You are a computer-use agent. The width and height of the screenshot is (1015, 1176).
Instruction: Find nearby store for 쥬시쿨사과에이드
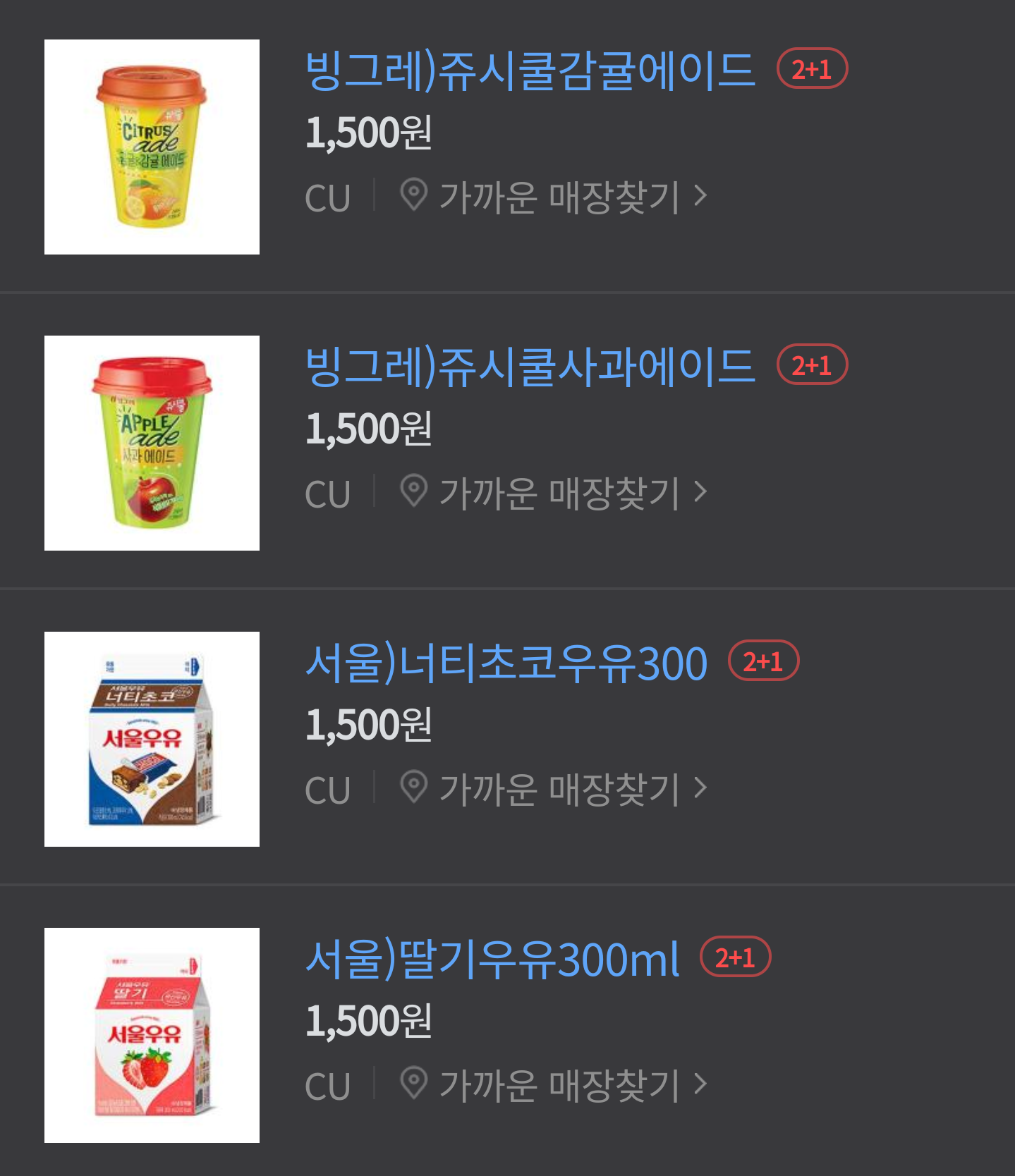click(554, 493)
